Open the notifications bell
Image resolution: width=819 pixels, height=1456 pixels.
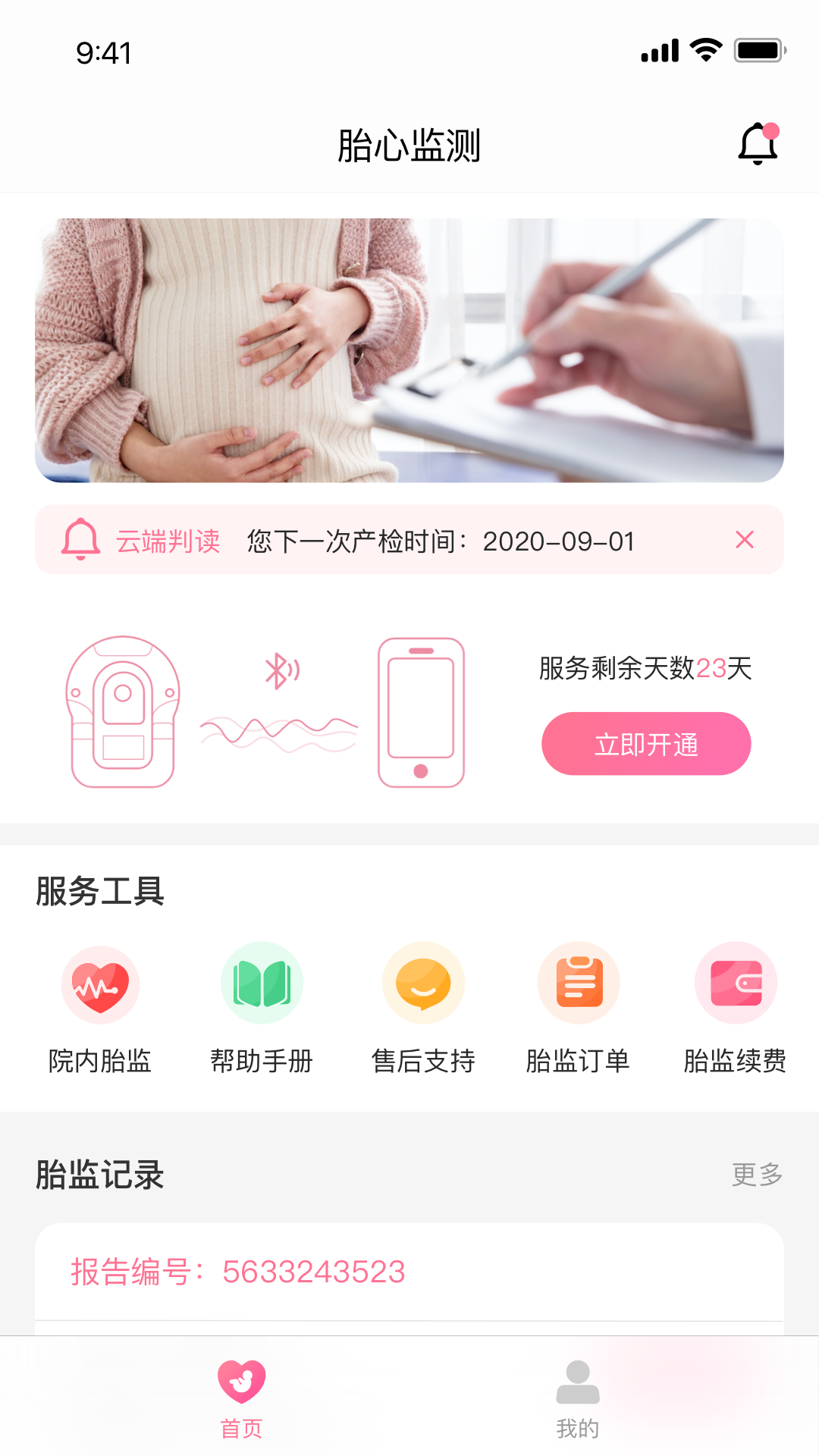(758, 143)
